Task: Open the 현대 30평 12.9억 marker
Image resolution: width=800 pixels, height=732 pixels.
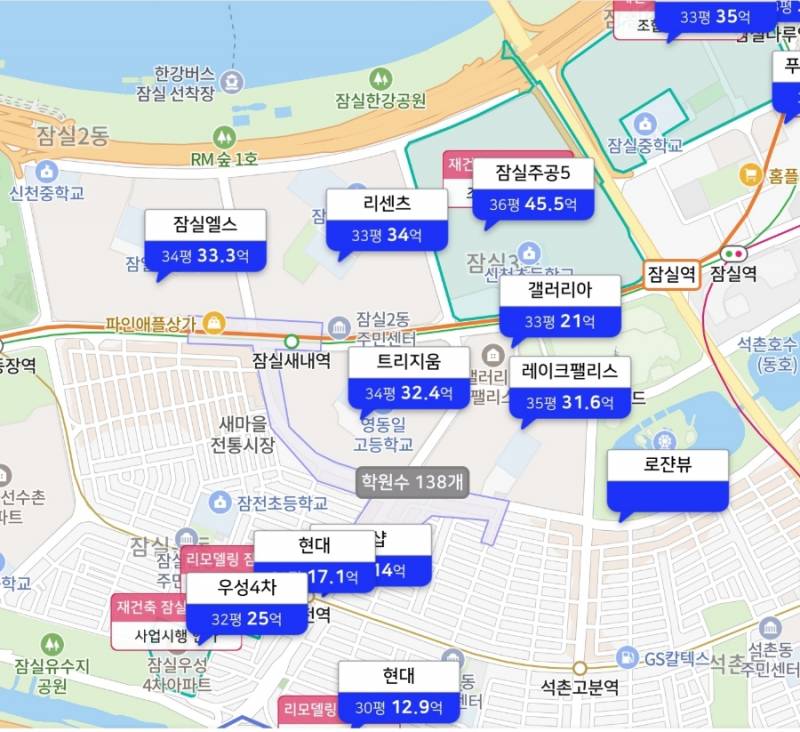Action: (x=398, y=691)
